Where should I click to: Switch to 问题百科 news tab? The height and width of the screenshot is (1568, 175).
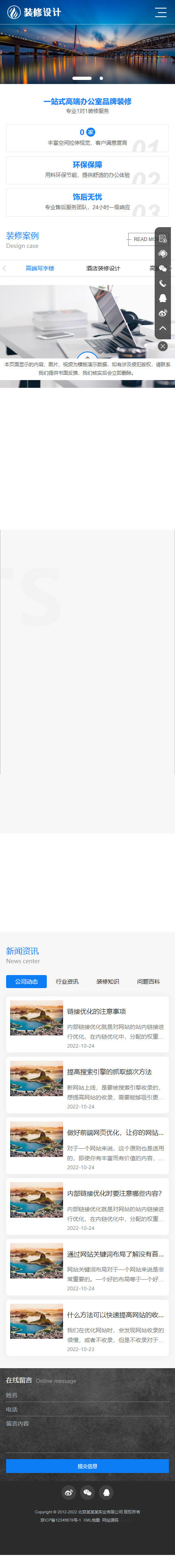[148, 981]
